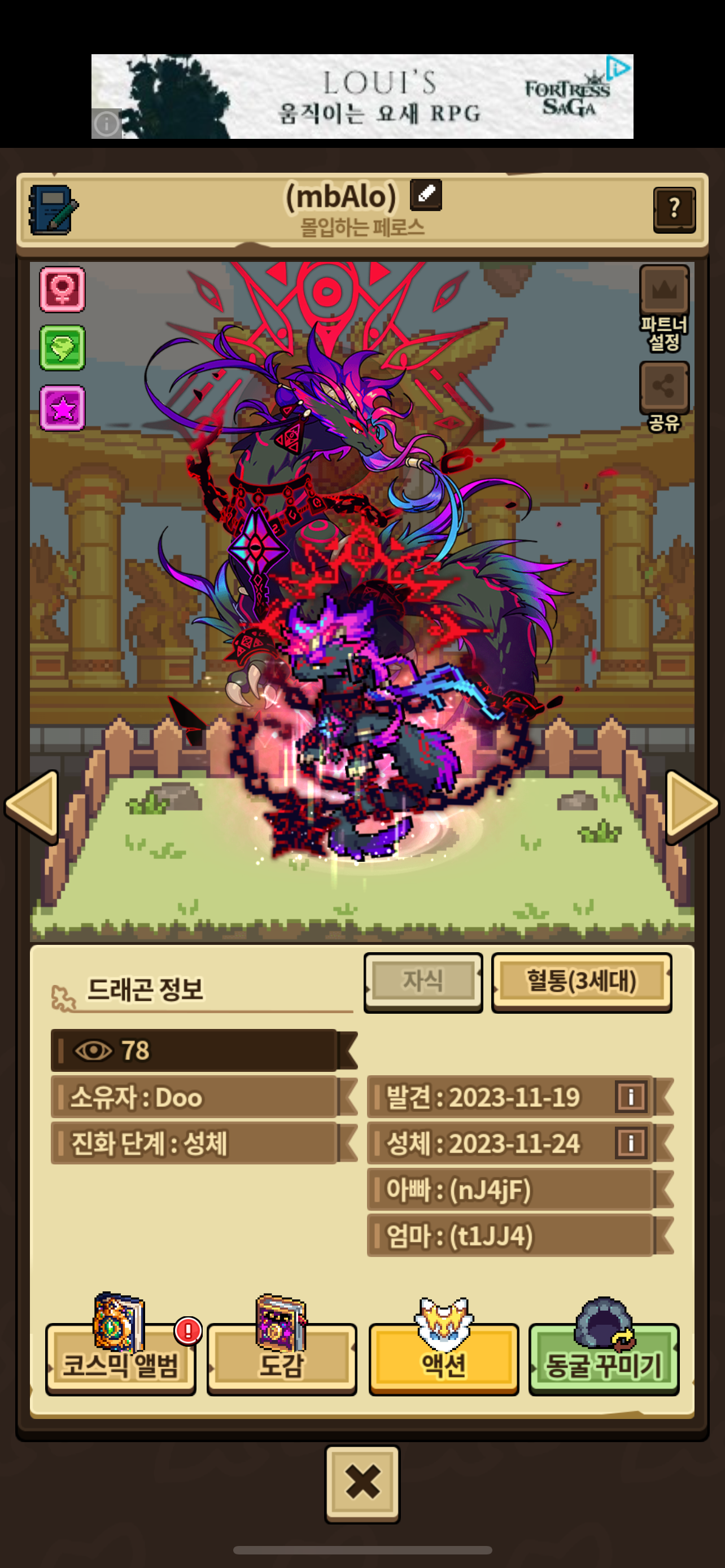This screenshot has height=1568, width=725.
Task: Close the dragon info panel
Action: (362, 1483)
